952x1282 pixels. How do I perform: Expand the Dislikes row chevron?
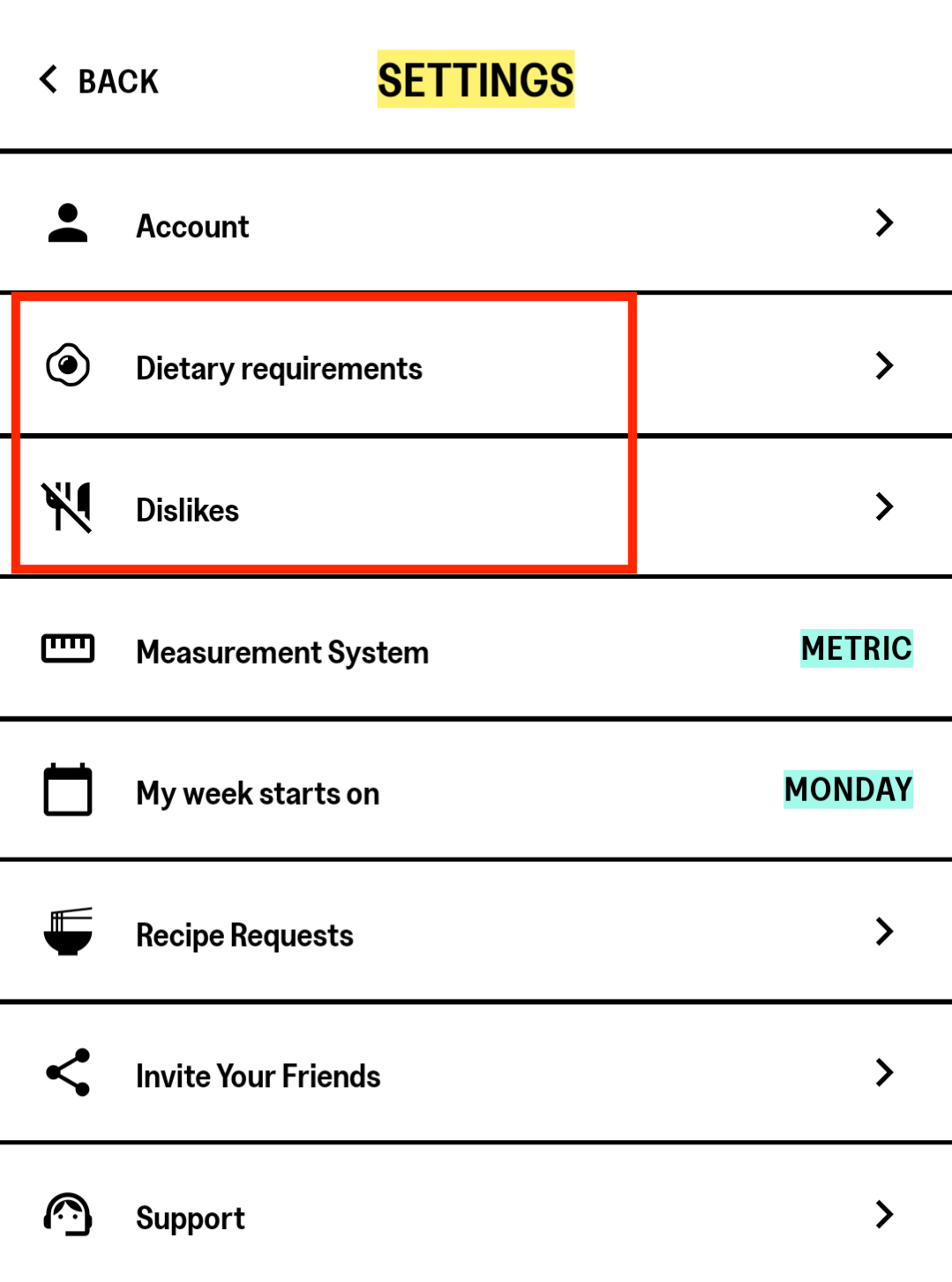pos(883,506)
